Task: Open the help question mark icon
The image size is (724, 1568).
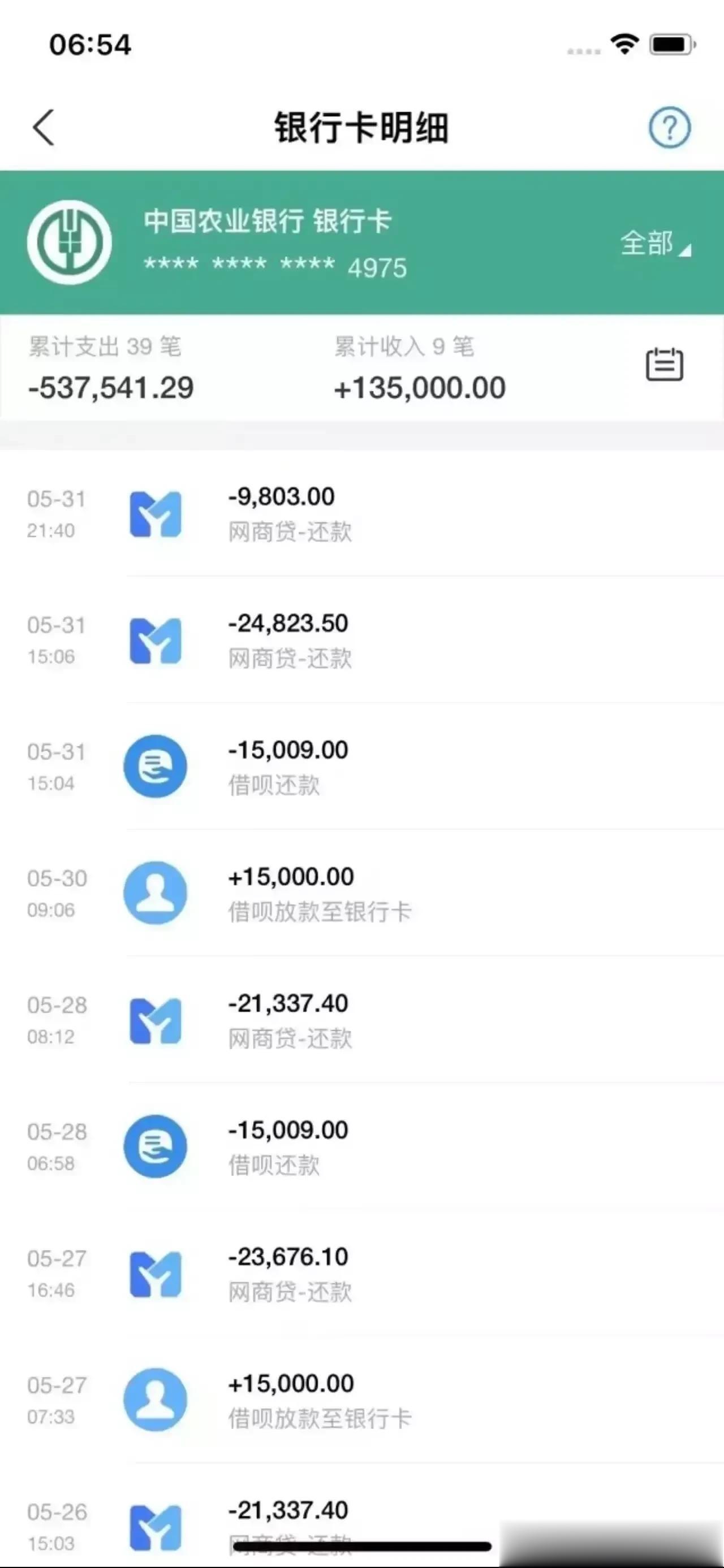Action: [x=669, y=128]
